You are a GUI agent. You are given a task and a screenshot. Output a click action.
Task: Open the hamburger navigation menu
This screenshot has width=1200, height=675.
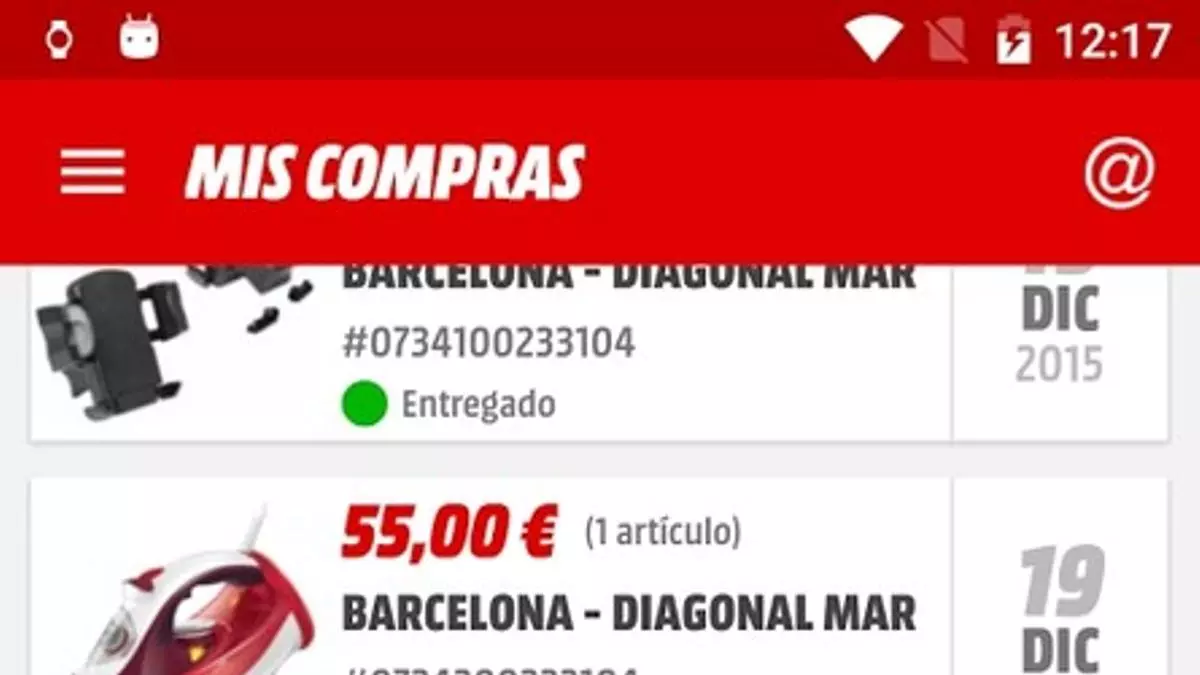[x=93, y=172]
